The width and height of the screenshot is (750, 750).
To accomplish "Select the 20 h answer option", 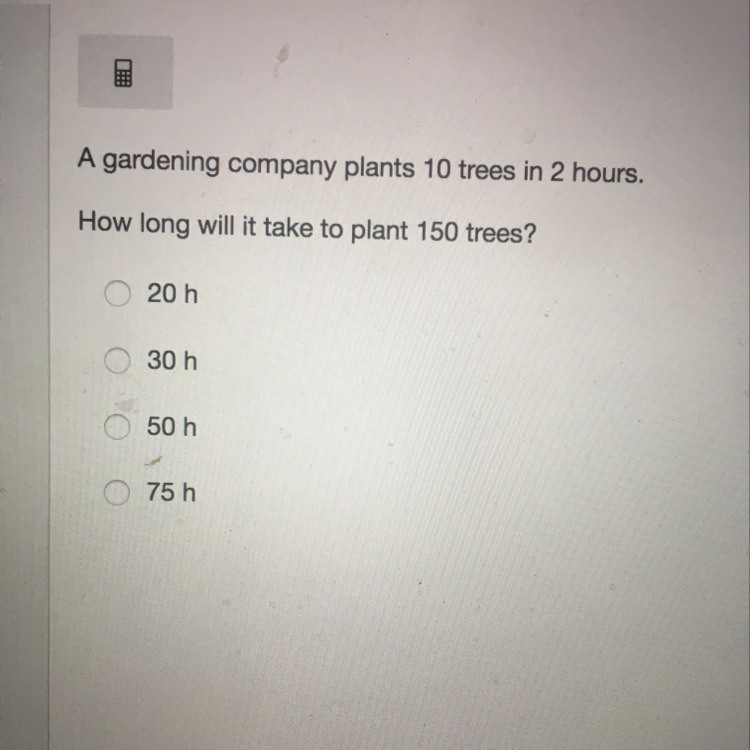I will (118, 294).
